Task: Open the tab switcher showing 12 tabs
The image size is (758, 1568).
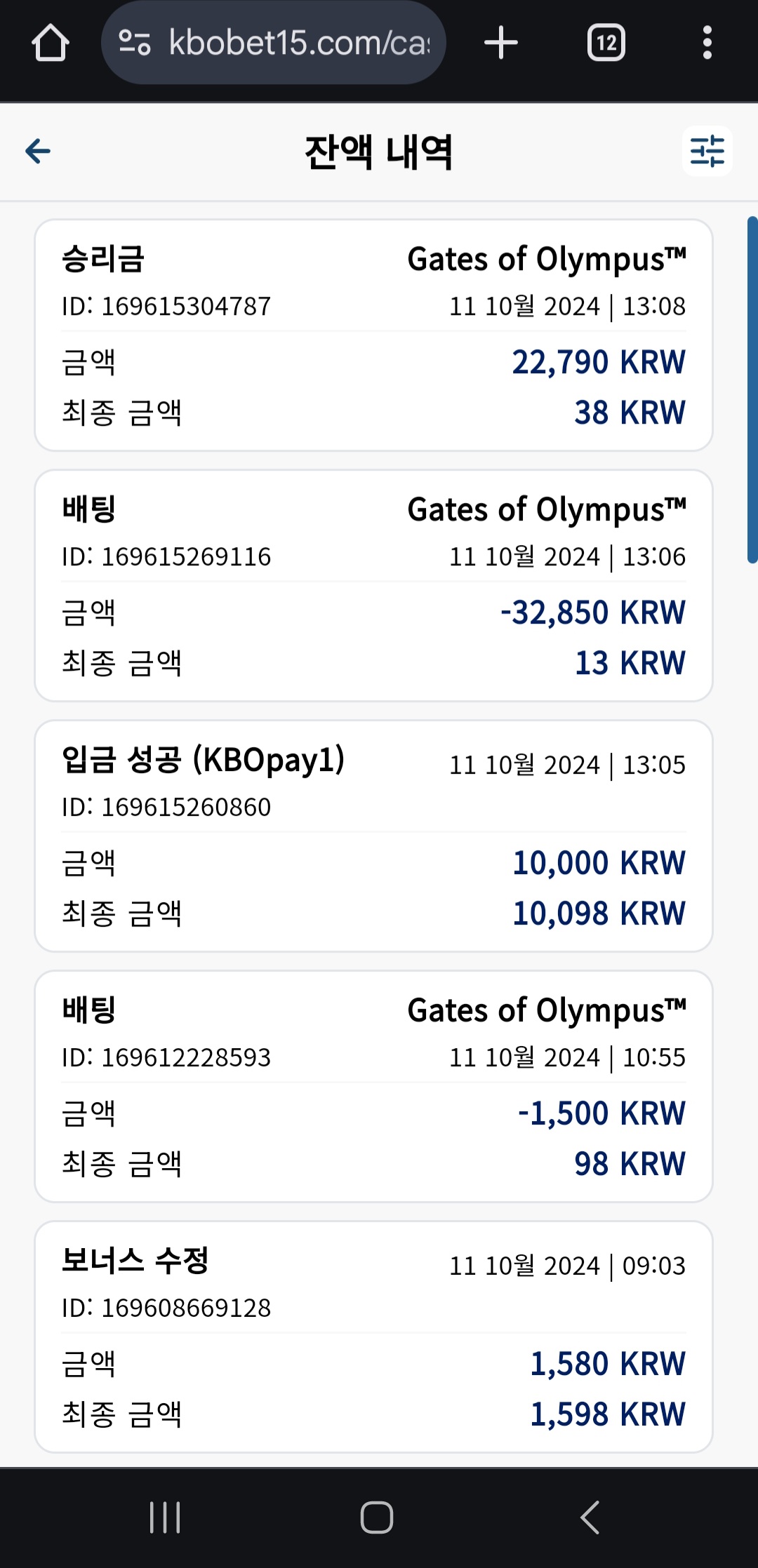Action: 606,43
